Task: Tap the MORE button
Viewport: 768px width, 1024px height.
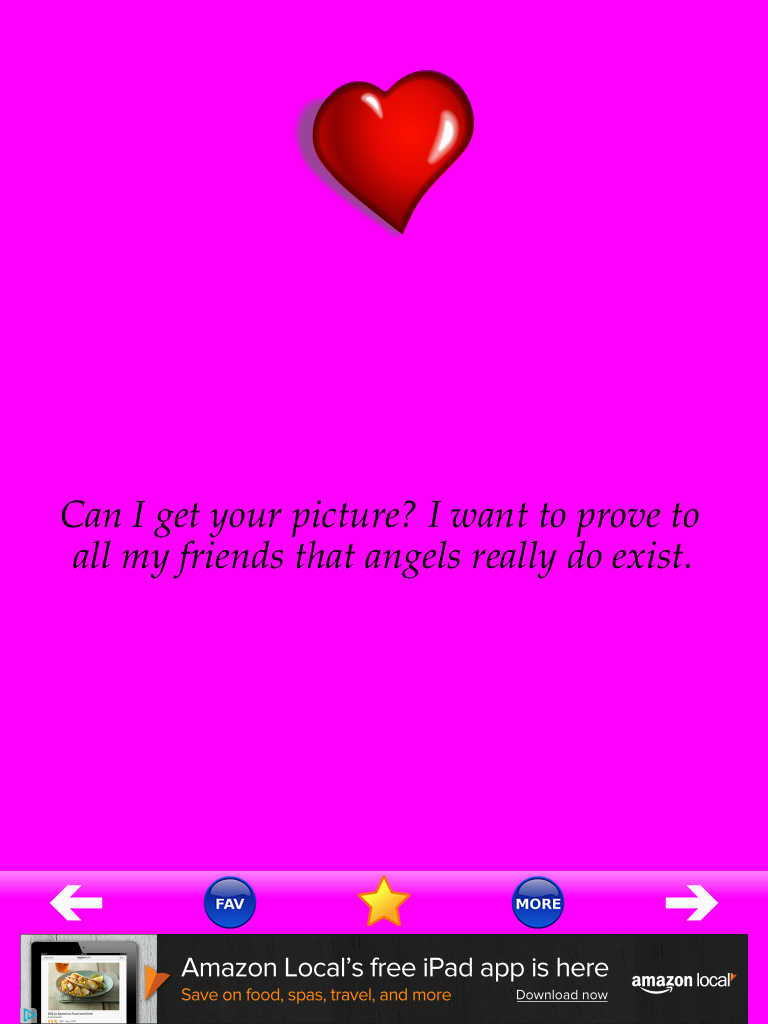Action: click(538, 903)
